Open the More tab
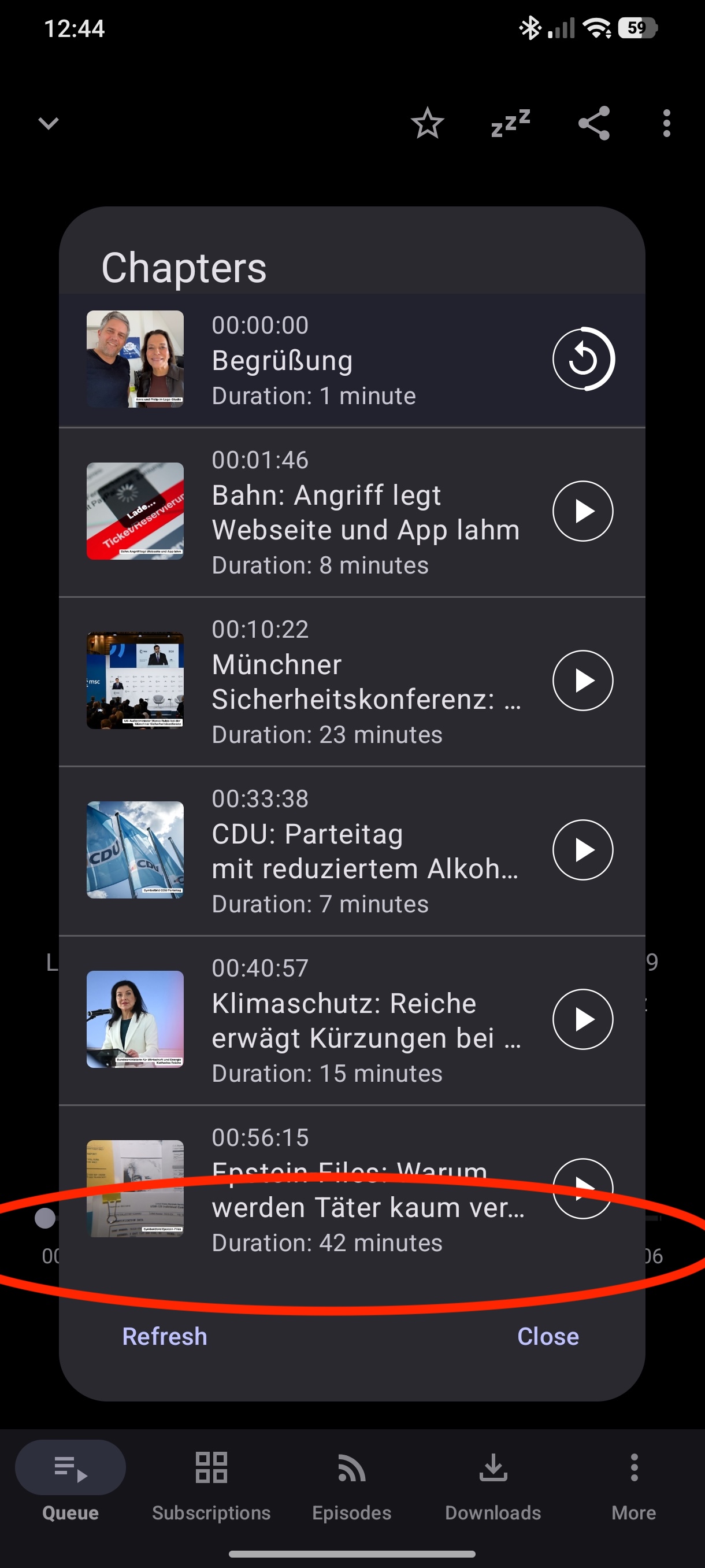The image size is (705, 1568). click(634, 1479)
